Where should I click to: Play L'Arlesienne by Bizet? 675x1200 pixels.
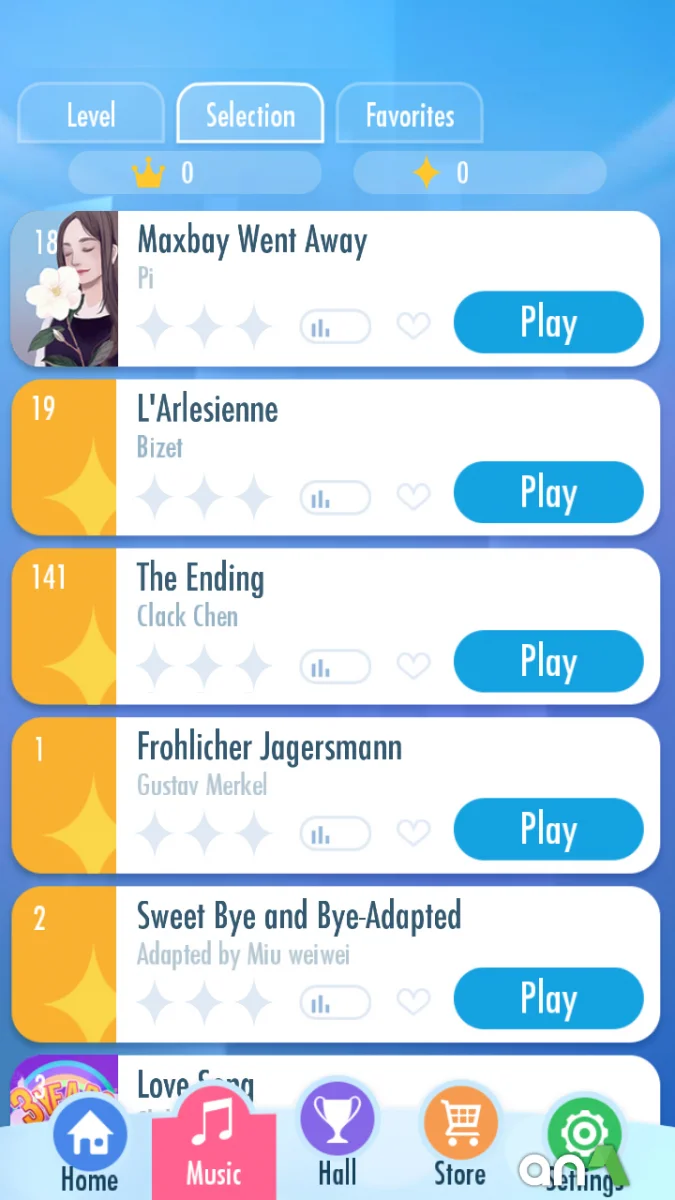pos(548,492)
